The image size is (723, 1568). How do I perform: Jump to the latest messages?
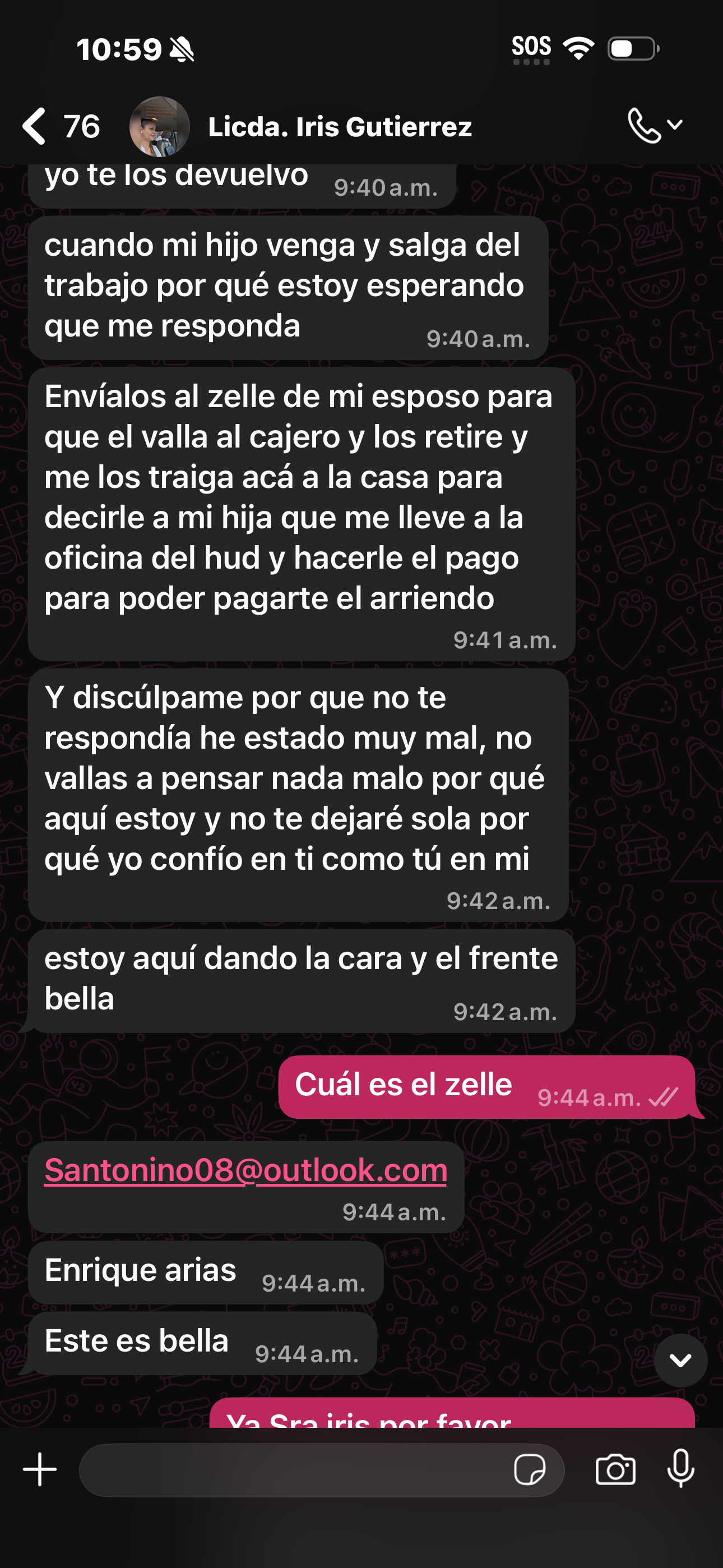[680, 1361]
